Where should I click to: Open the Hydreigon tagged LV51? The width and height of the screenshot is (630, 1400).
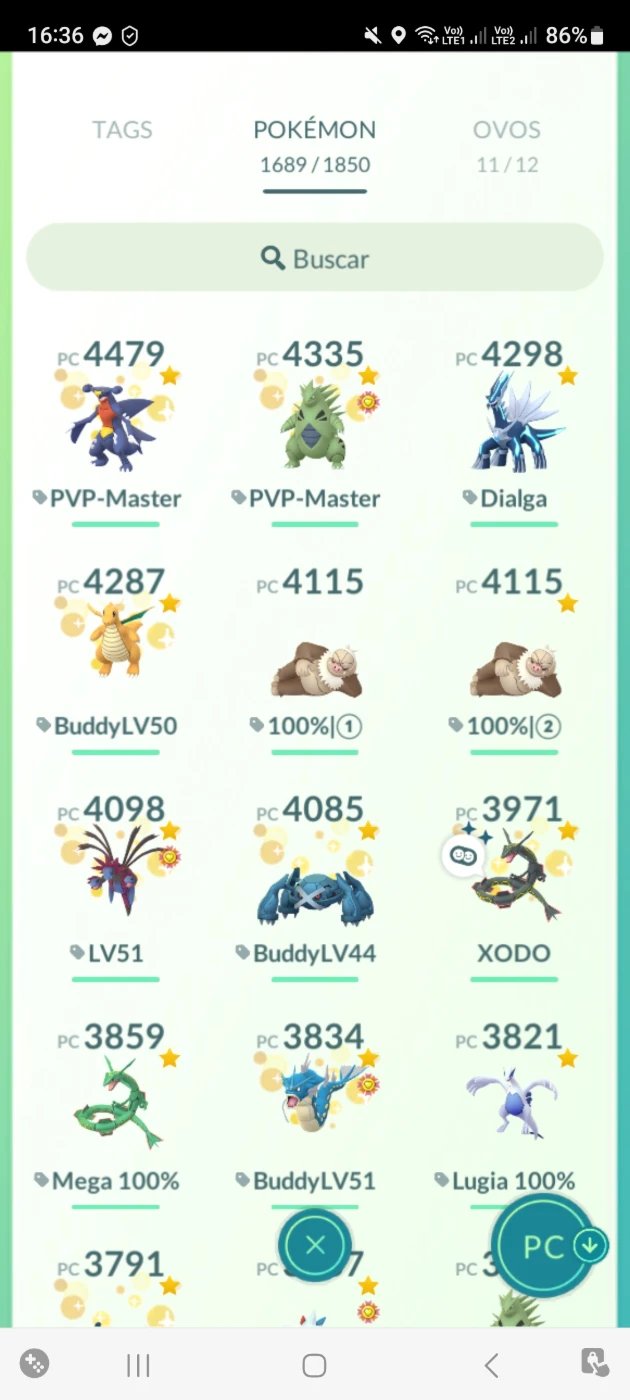pos(116,885)
